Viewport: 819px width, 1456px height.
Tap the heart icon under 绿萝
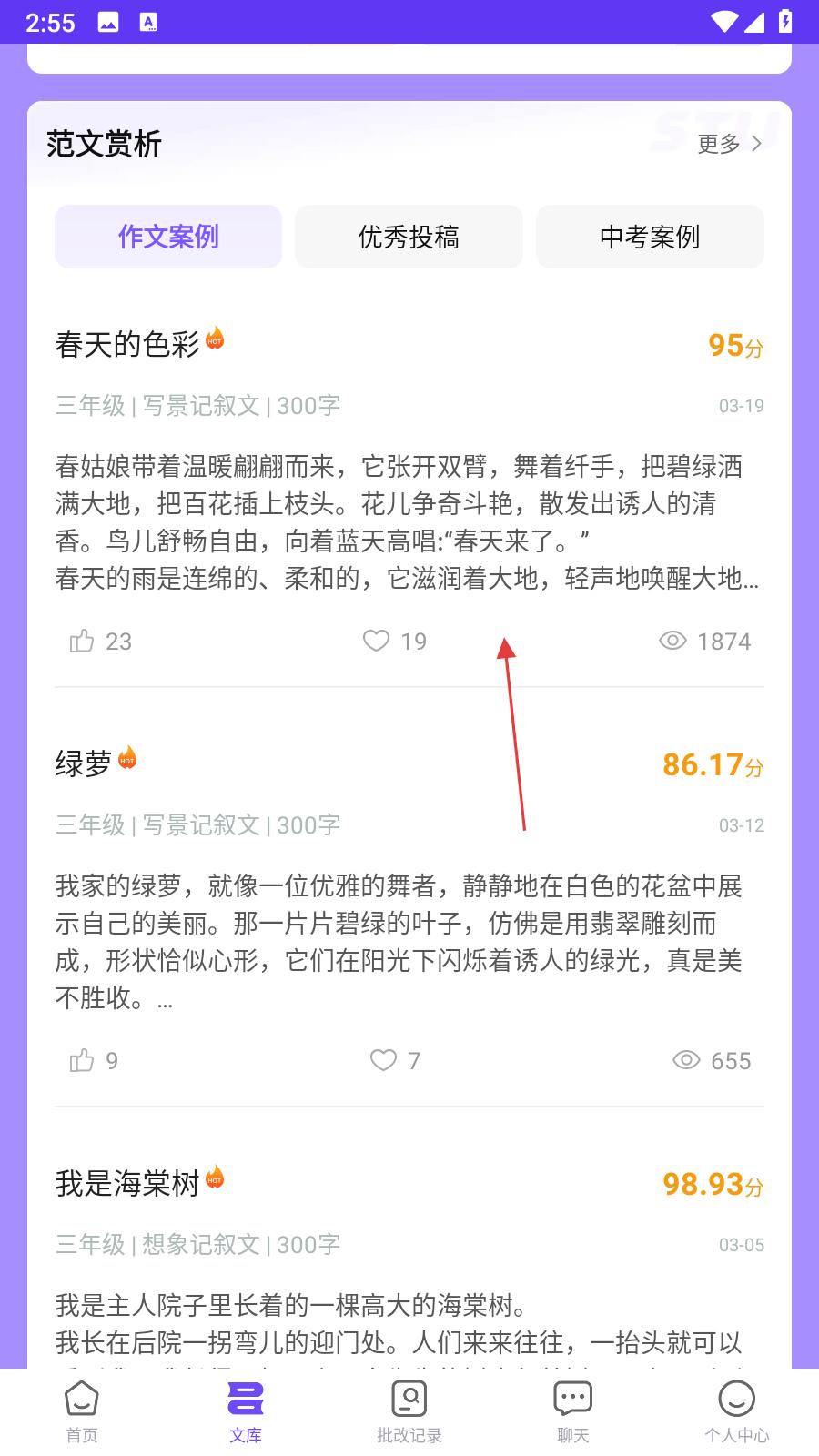tap(383, 1061)
